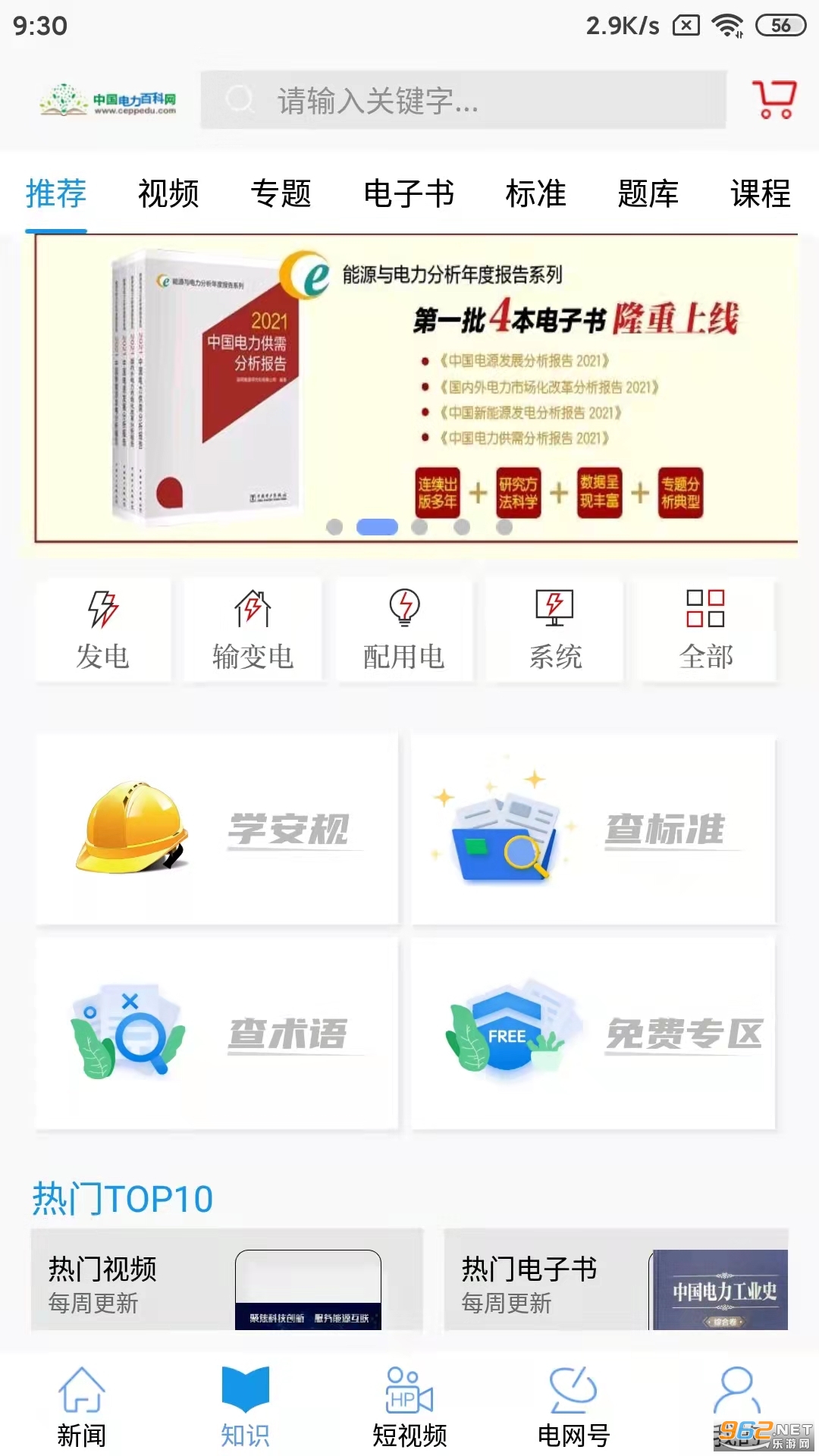View 全部 categories
The image size is (819, 1456).
pyautogui.click(x=706, y=631)
